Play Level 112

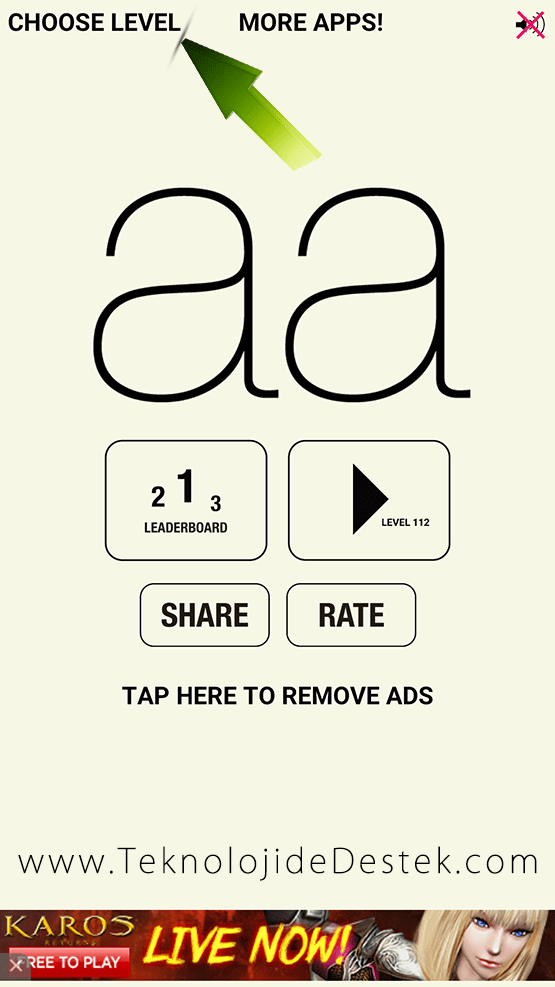pyautogui.click(x=369, y=500)
